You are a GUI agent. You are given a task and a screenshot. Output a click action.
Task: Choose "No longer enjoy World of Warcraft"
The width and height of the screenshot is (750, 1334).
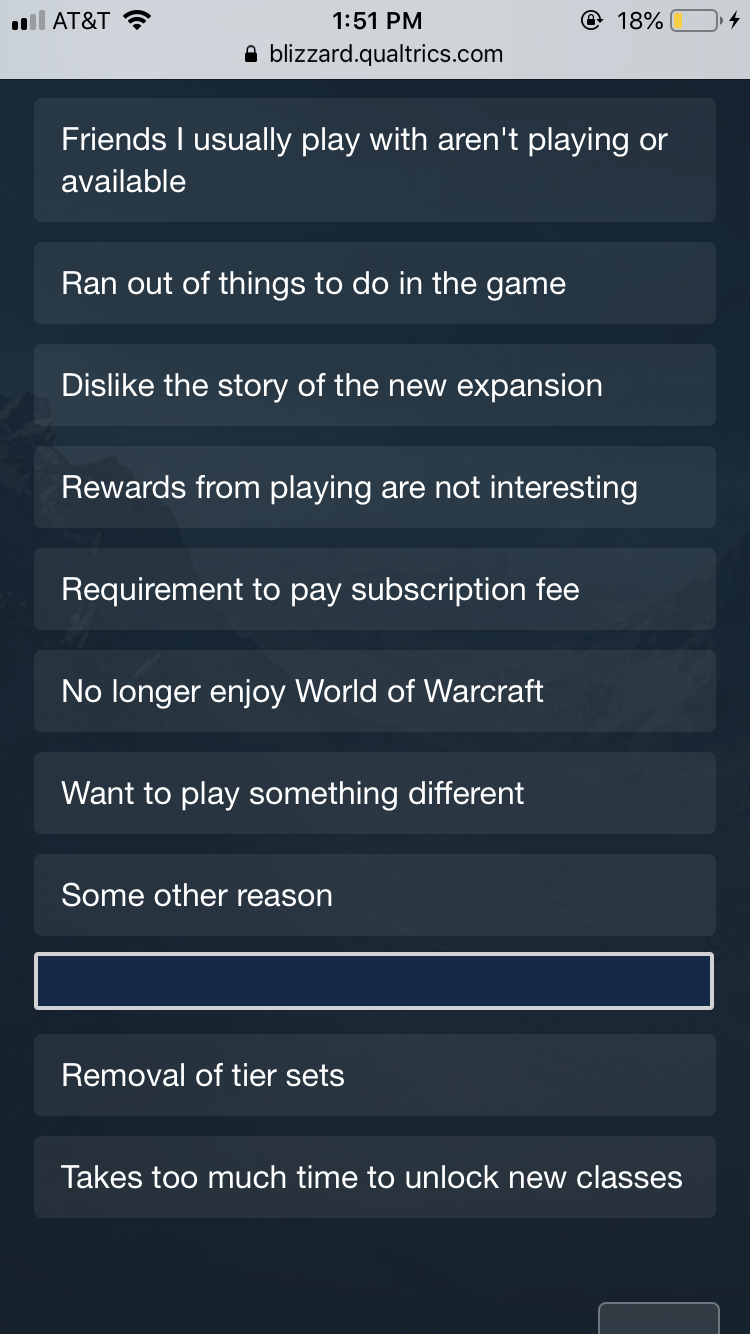point(375,691)
